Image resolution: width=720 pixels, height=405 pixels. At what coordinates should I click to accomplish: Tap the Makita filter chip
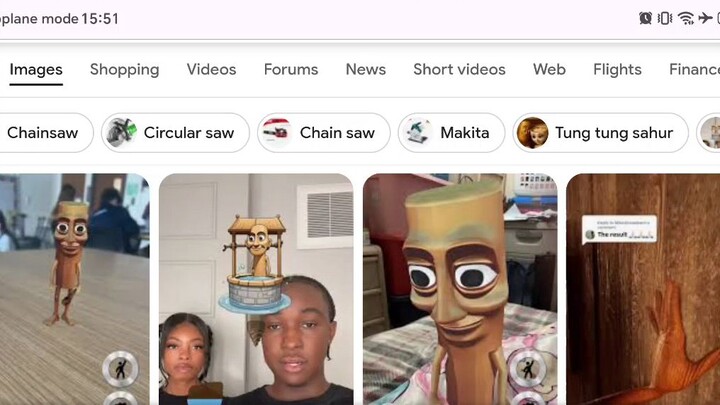451,133
